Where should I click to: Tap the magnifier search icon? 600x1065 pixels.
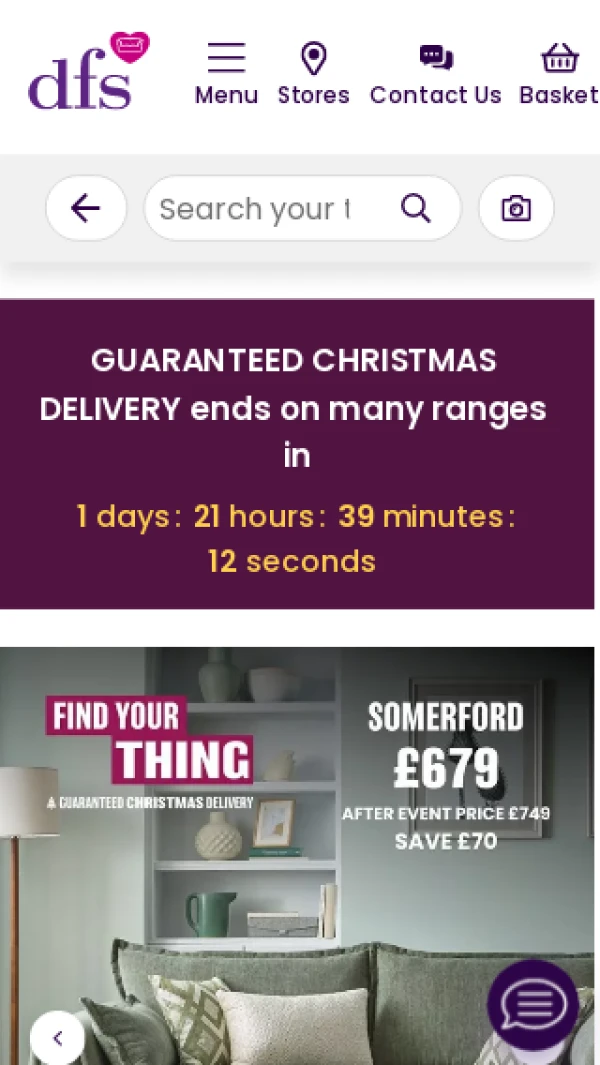[x=416, y=208]
